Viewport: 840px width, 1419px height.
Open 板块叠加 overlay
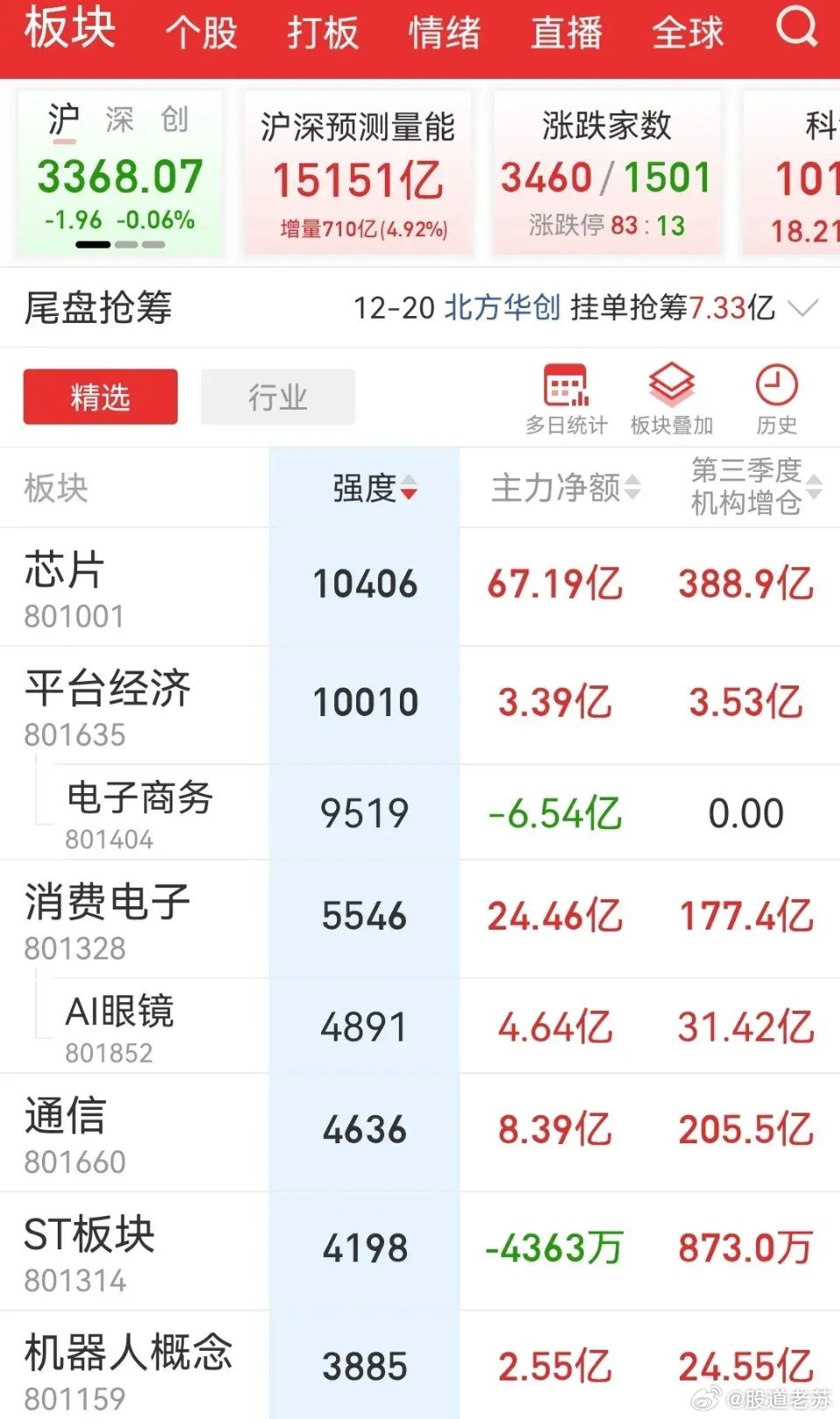[x=671, y=399]
